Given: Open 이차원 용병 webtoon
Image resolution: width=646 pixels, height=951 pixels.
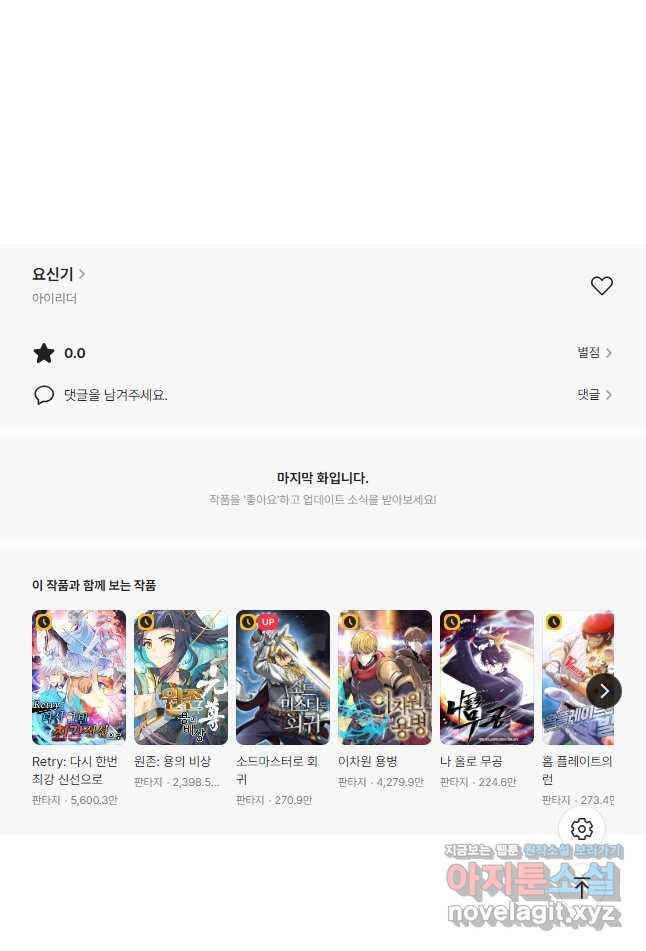Looking at the screenshot, I should click(x=385, y=678).
